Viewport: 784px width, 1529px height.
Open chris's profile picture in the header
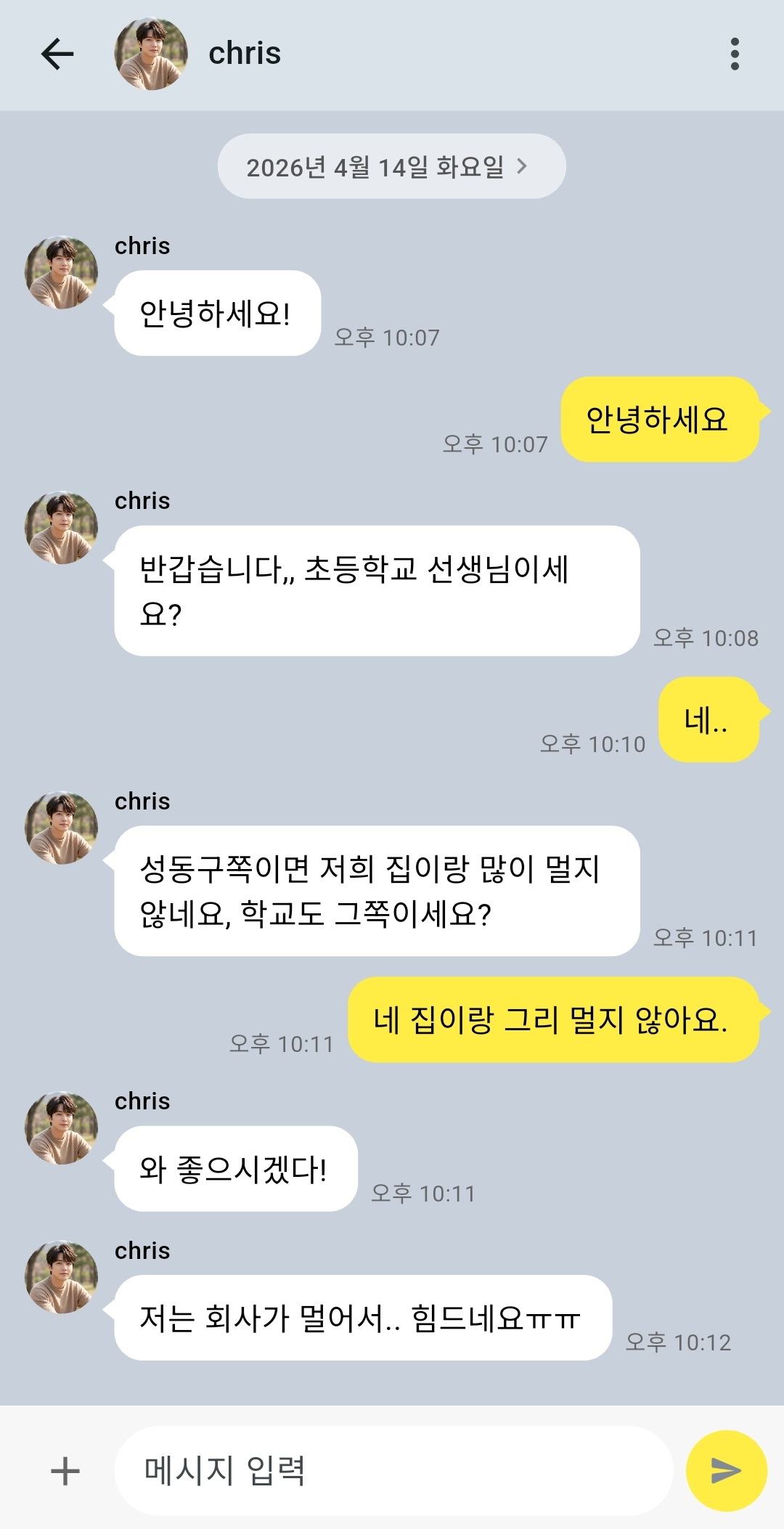point(149,53)
